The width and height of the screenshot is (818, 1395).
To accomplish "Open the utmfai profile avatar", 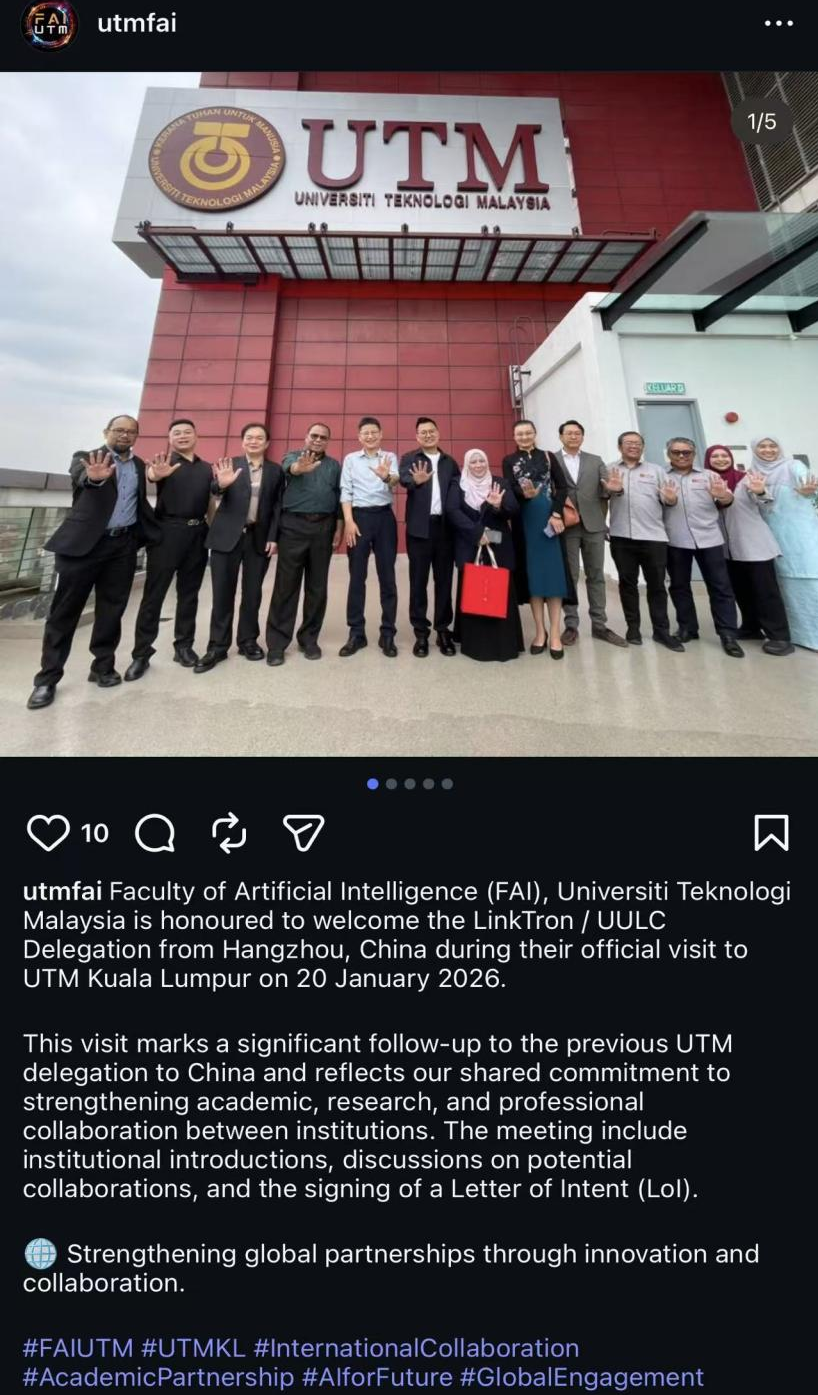I will 48,24.
